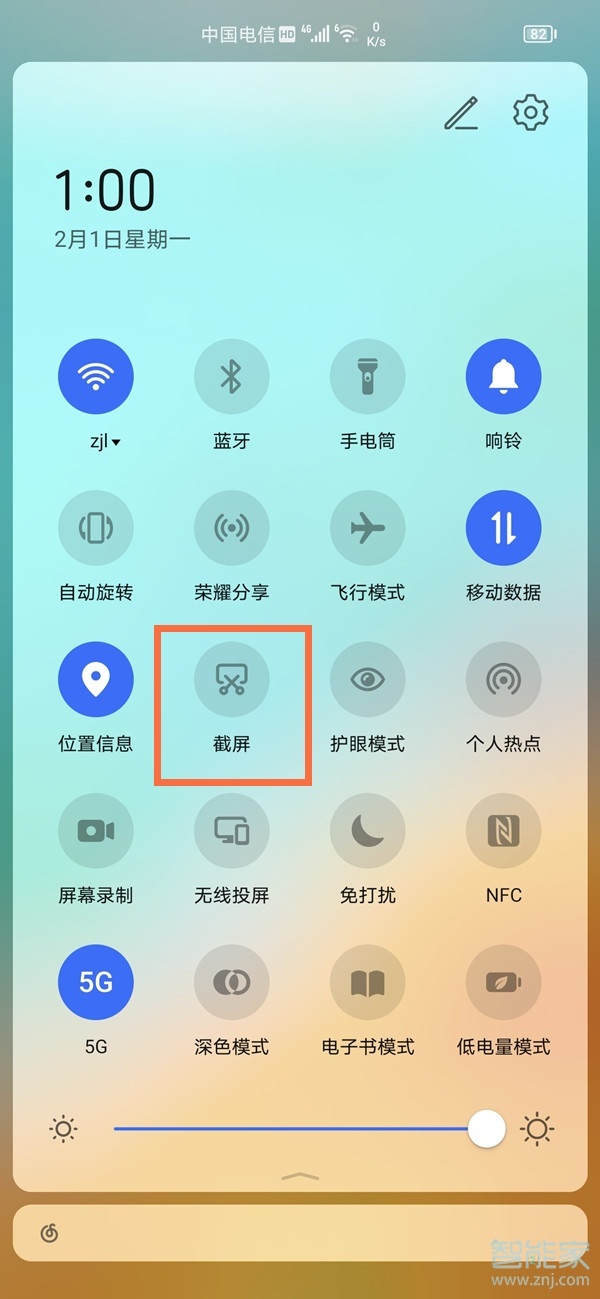The height and width of the screenshot is (1299, 600).
Task: Start 屏幕录制 screen recording
Action: click(96, 831)
